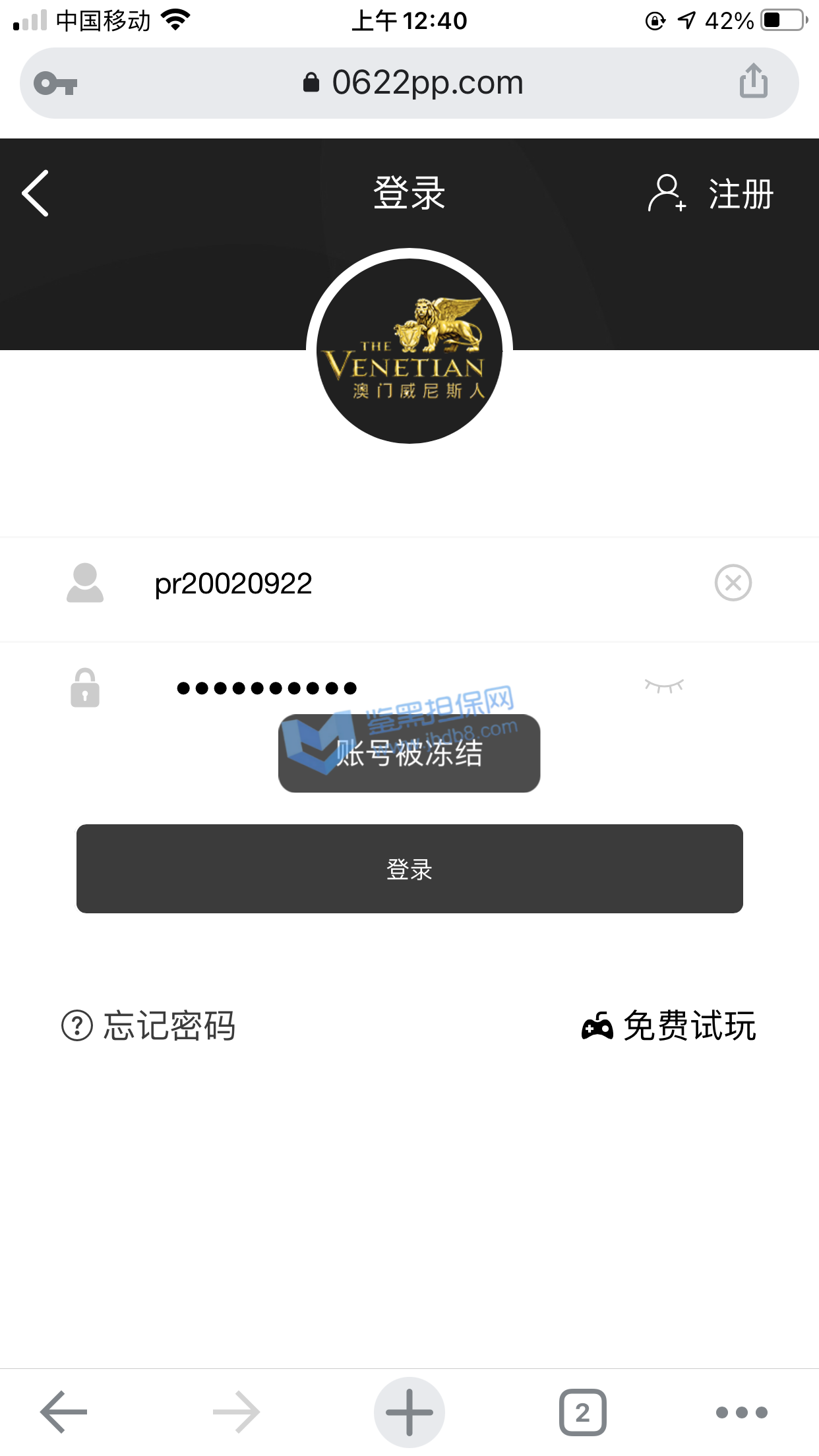
Task: Open 忘记密码 forgot password
Action: pos(149,1026)
